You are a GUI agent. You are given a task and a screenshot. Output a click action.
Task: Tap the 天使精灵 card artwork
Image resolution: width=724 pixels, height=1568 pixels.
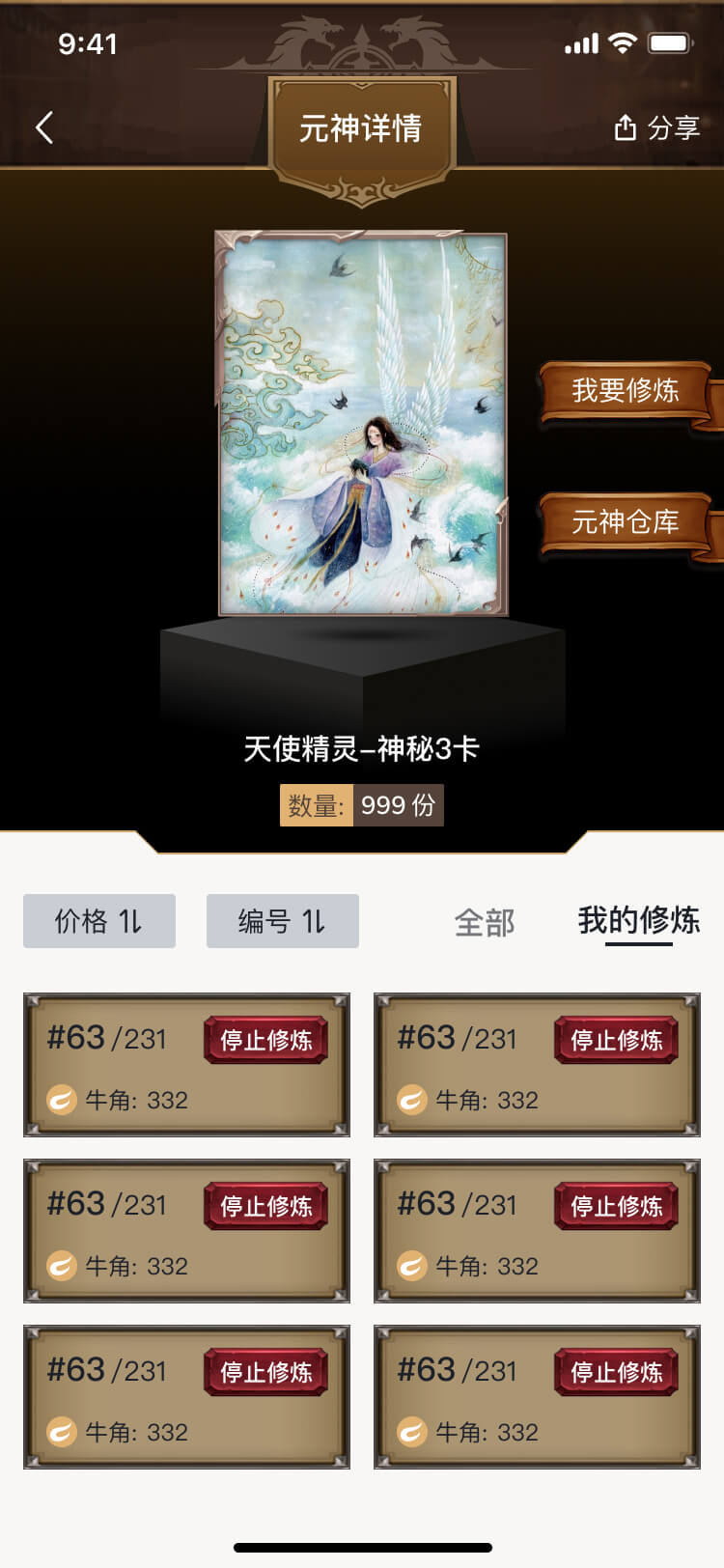(x=362, y=425)
